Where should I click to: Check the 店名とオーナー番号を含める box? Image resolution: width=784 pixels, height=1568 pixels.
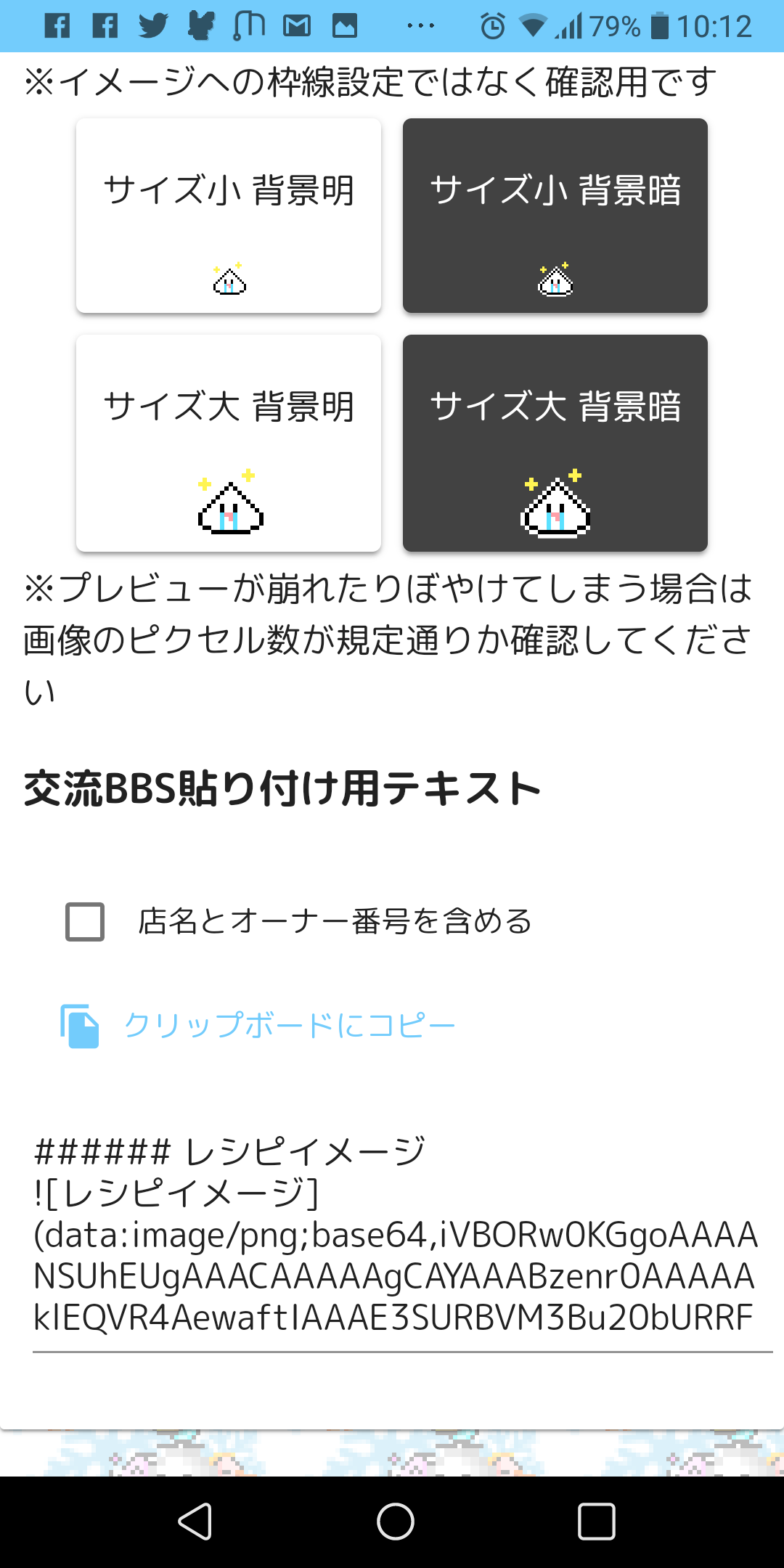[85, 922]
